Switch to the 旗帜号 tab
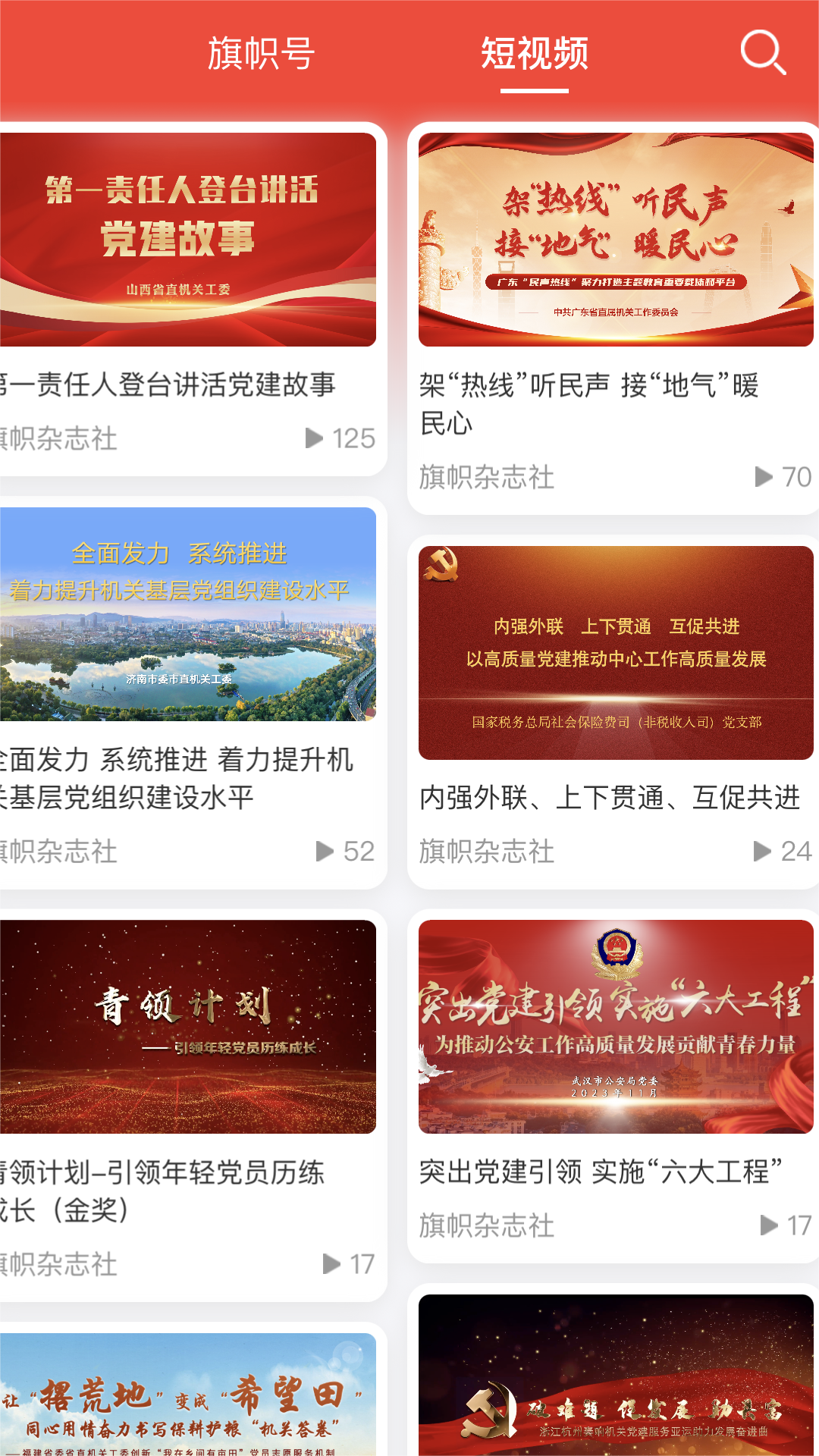 click(261, 54)
